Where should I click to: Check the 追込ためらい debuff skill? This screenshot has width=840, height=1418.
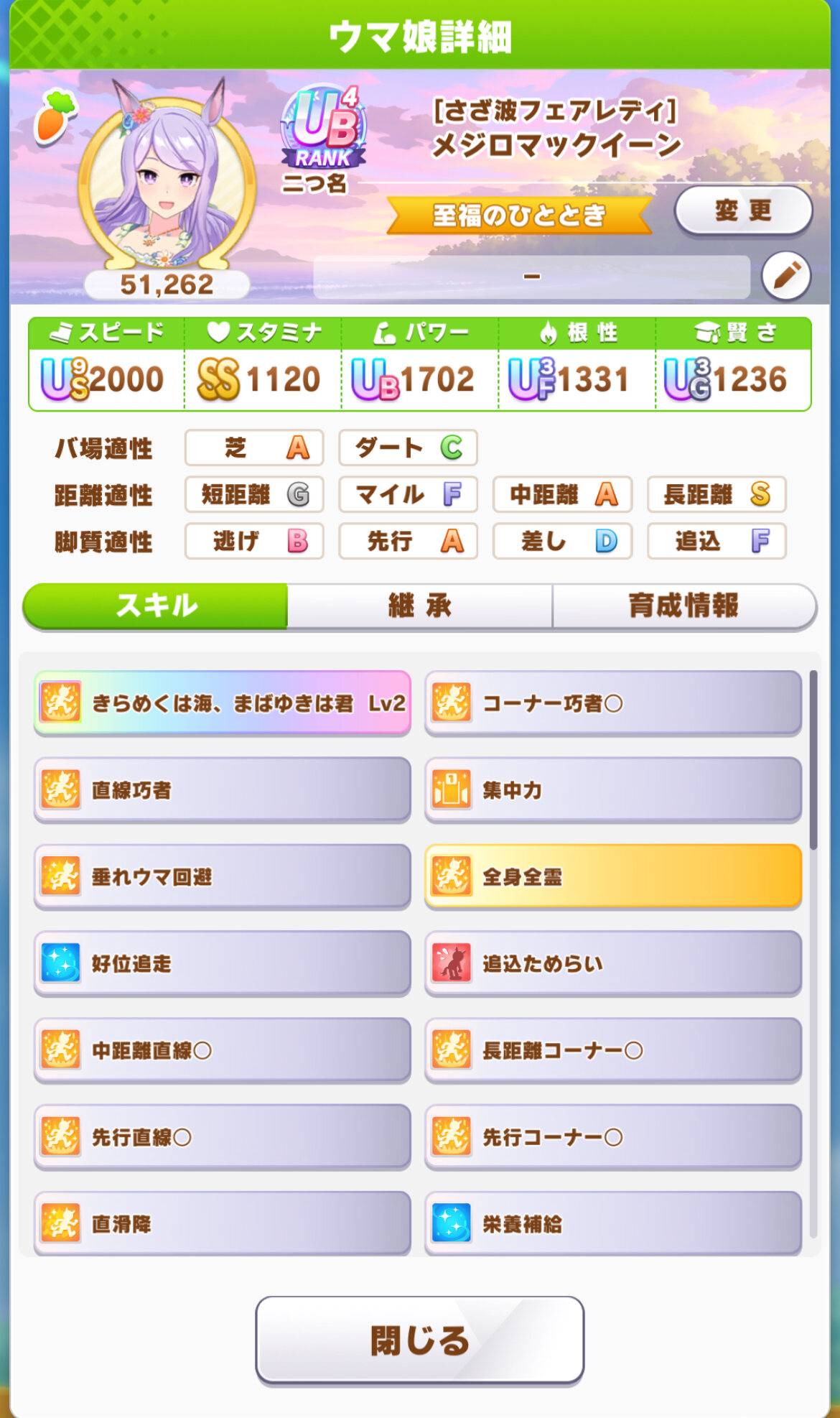pyautogui.click(x=613, y=963)
